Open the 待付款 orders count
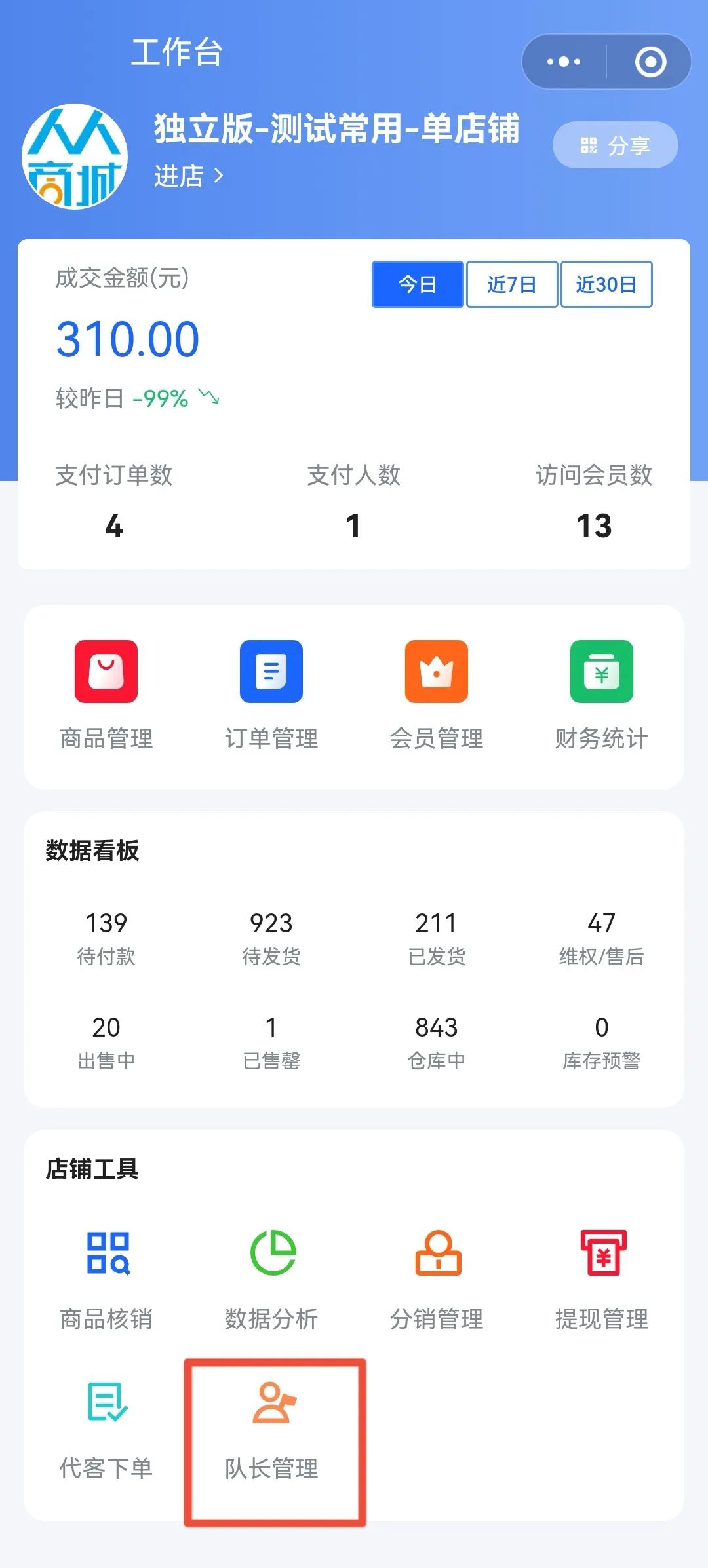This screenshot has width=708, height=1568. click(106, 938)
